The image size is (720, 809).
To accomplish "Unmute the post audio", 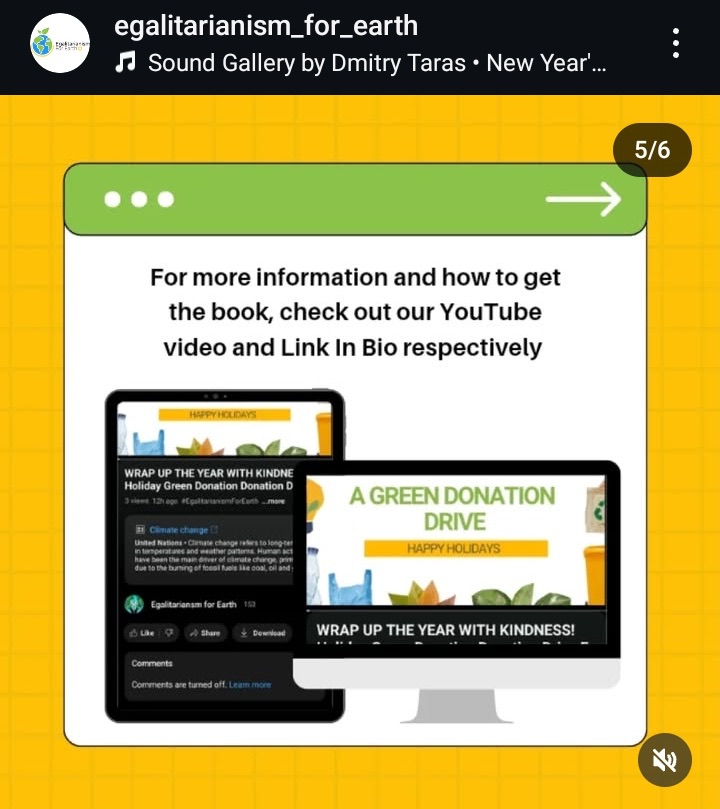I will click(x=664, y=760).
